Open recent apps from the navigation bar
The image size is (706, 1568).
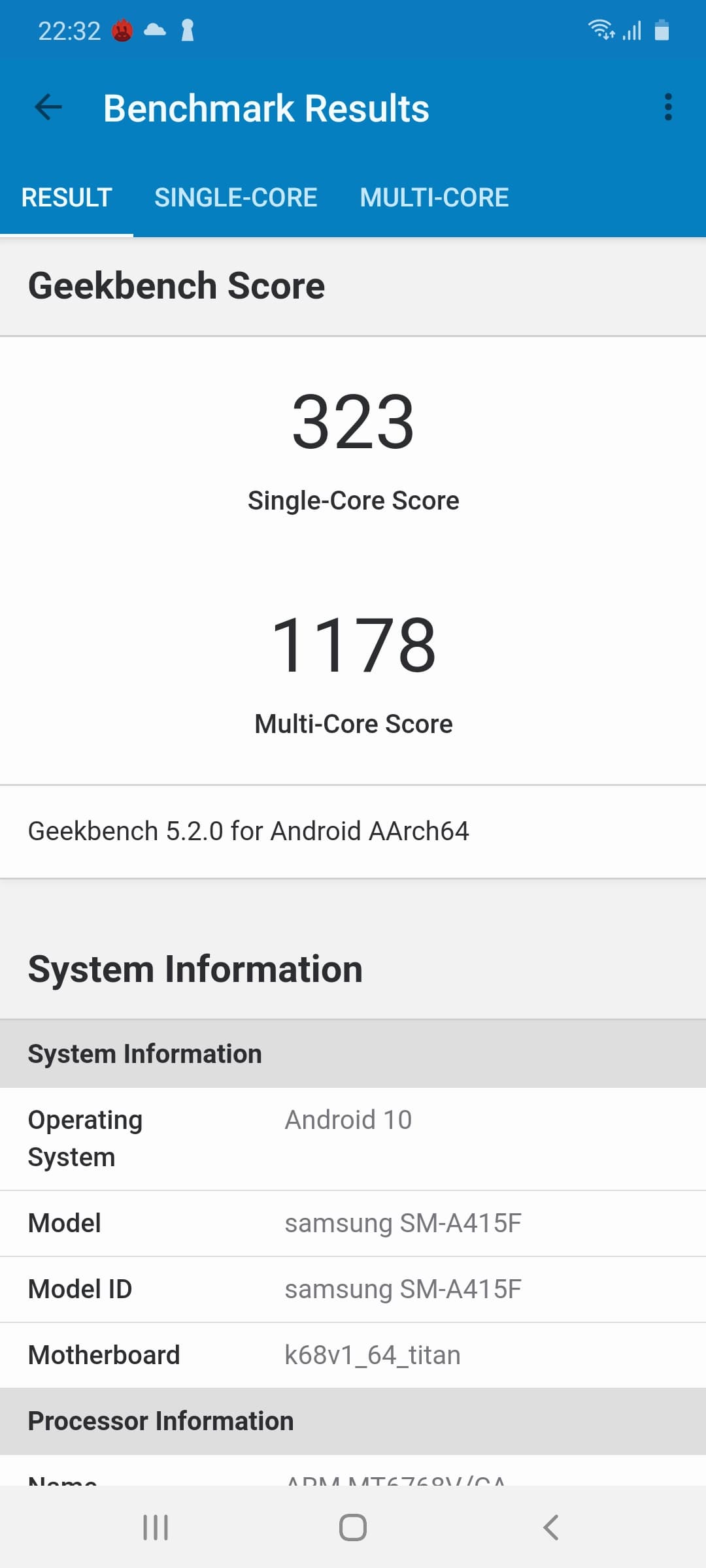(156, 1527)
